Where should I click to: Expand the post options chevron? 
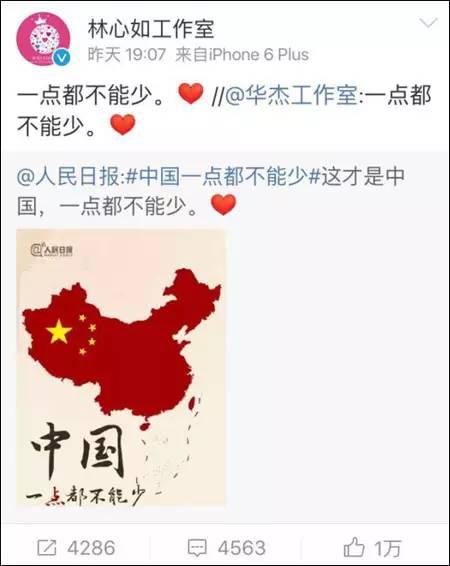point(428,23)
